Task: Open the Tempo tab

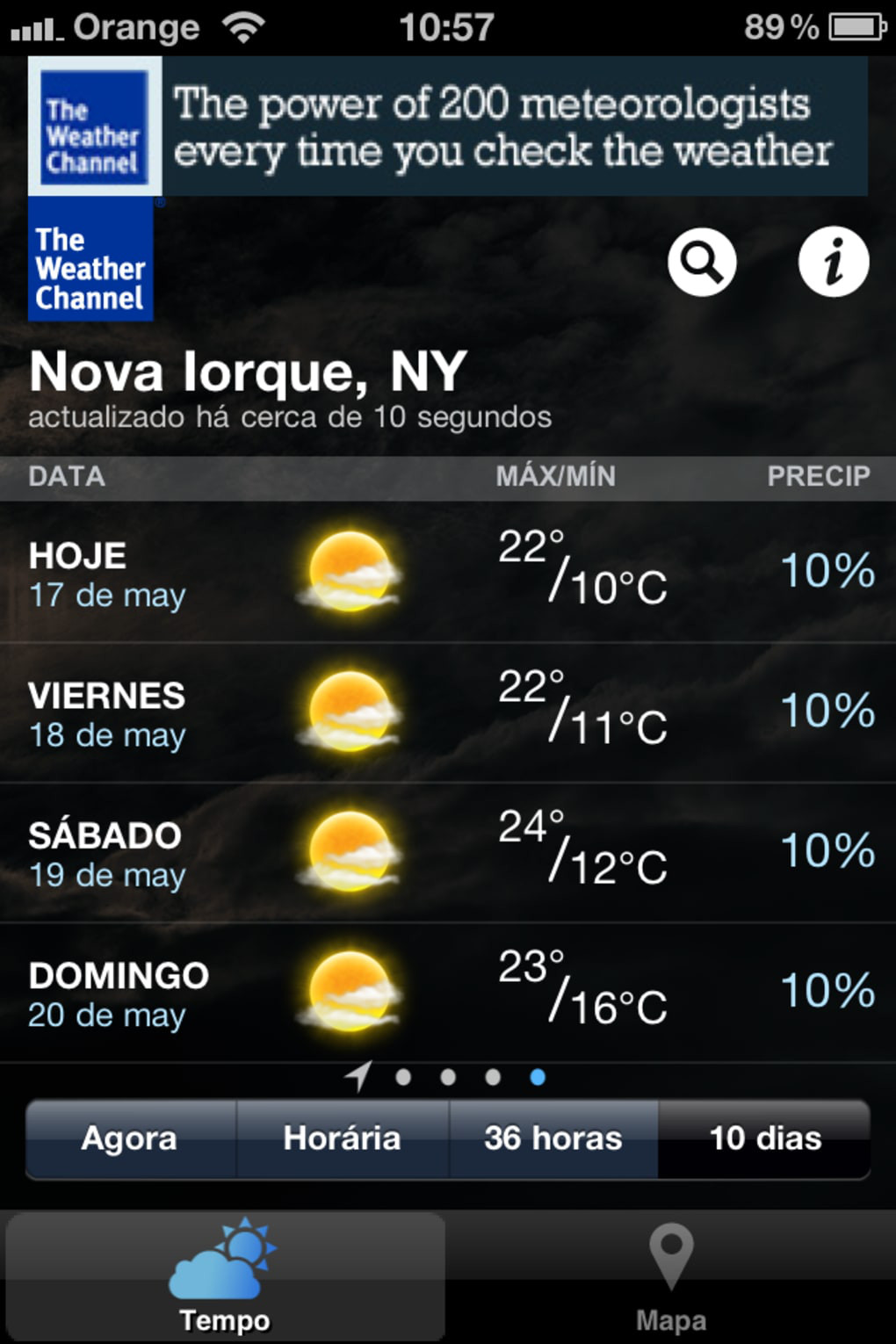Action: 225,1277
